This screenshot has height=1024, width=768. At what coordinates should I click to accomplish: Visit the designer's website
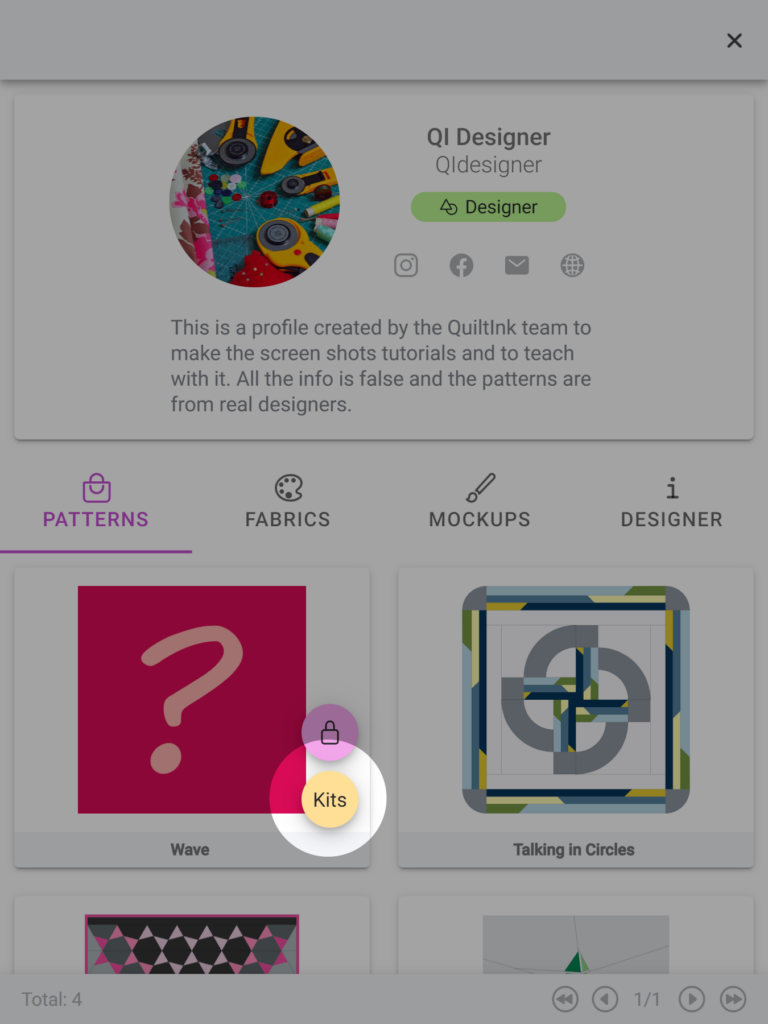click(x=572, y=265)
